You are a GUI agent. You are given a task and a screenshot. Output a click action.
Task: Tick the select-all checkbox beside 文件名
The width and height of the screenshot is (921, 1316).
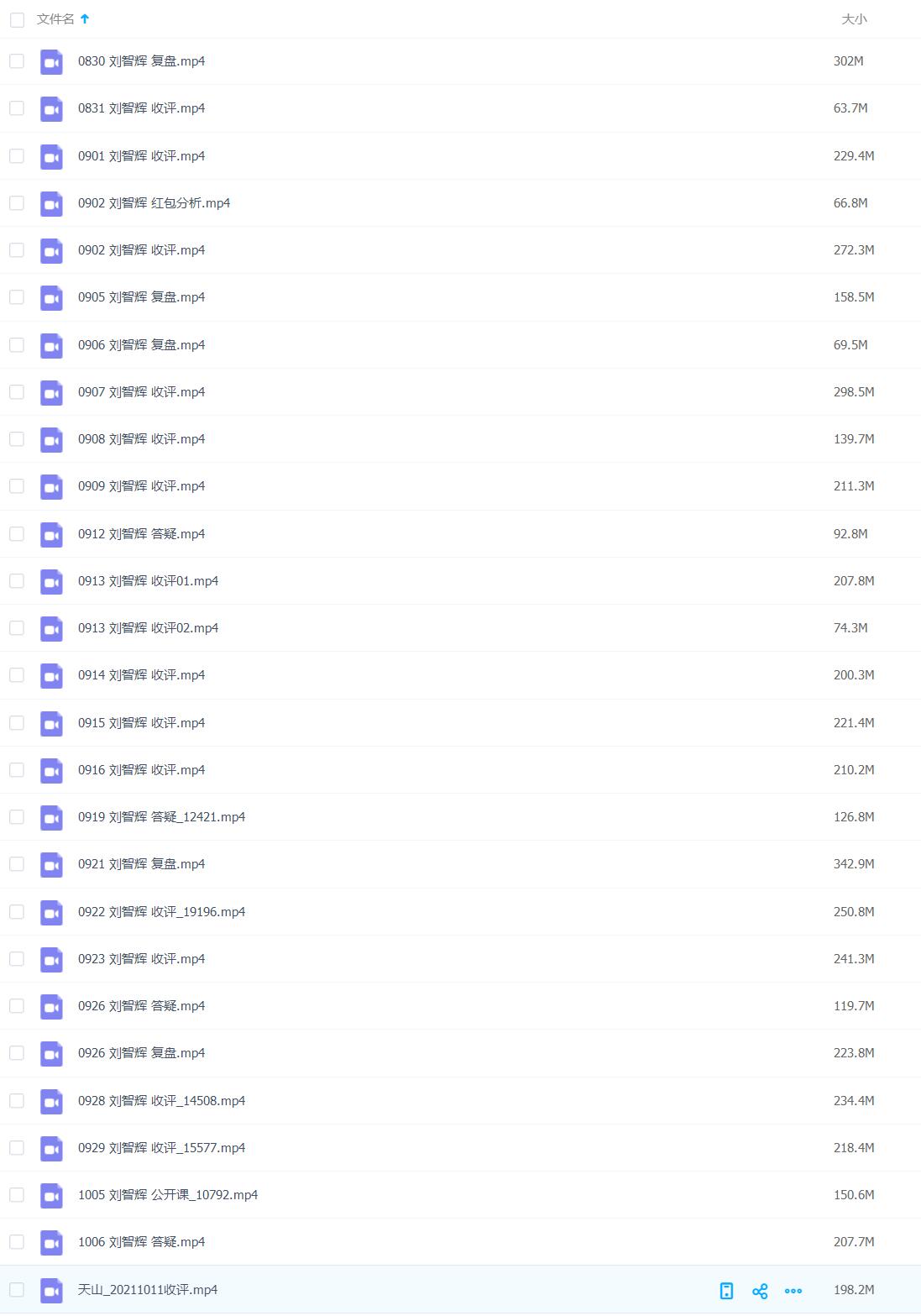pyautogui.click(x=17, y=19)
